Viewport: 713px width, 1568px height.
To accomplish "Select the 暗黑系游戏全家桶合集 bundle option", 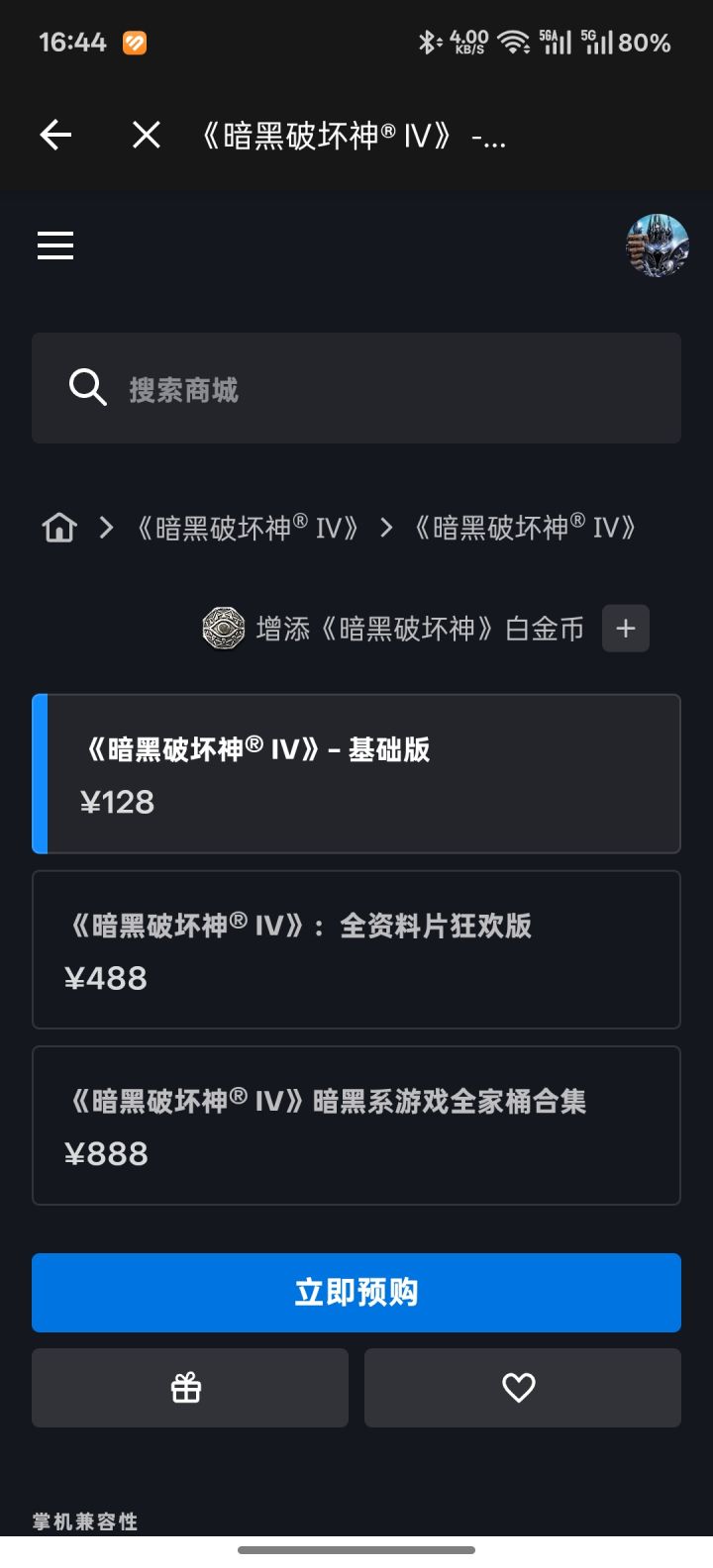I will pyautogui.click(x=356, y=1125).
